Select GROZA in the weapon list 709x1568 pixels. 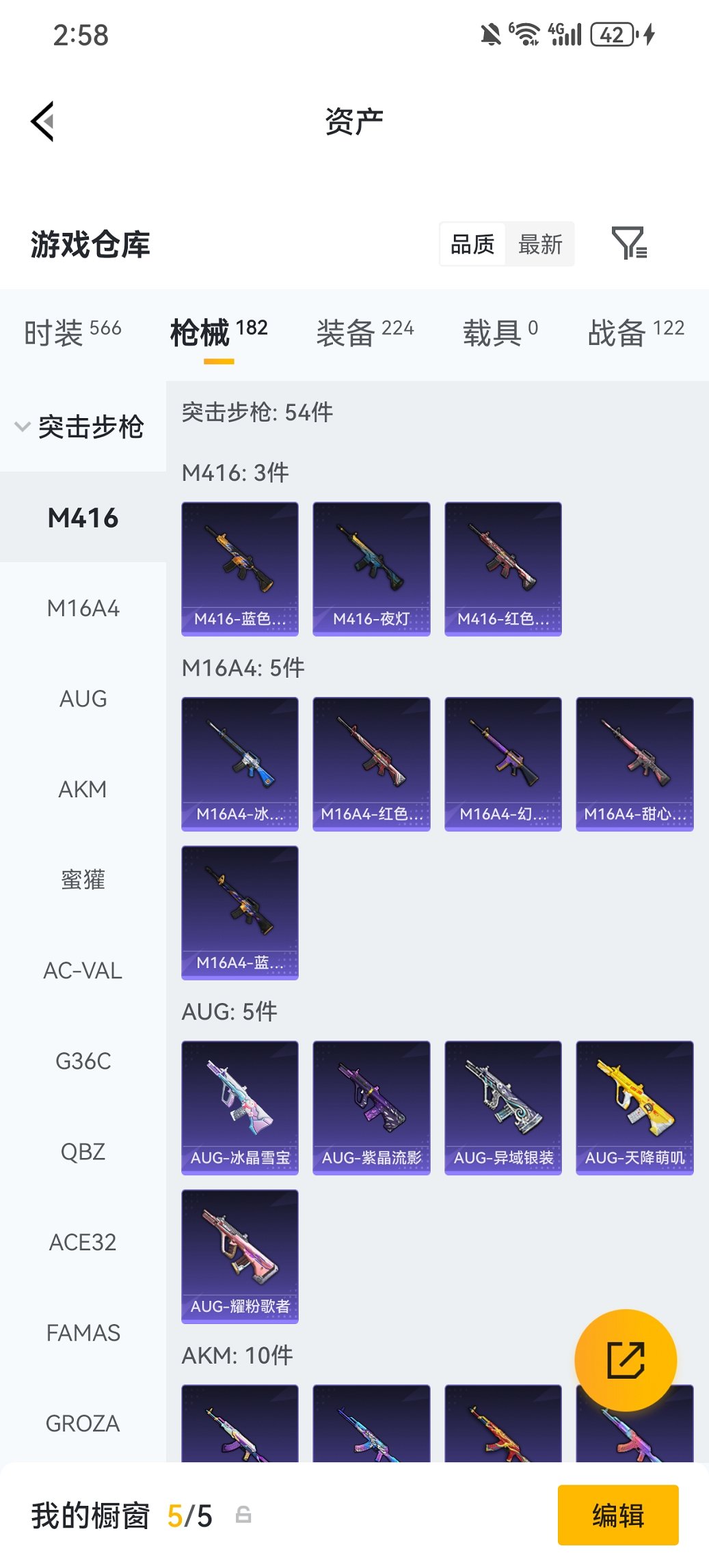click(83, 1423)
